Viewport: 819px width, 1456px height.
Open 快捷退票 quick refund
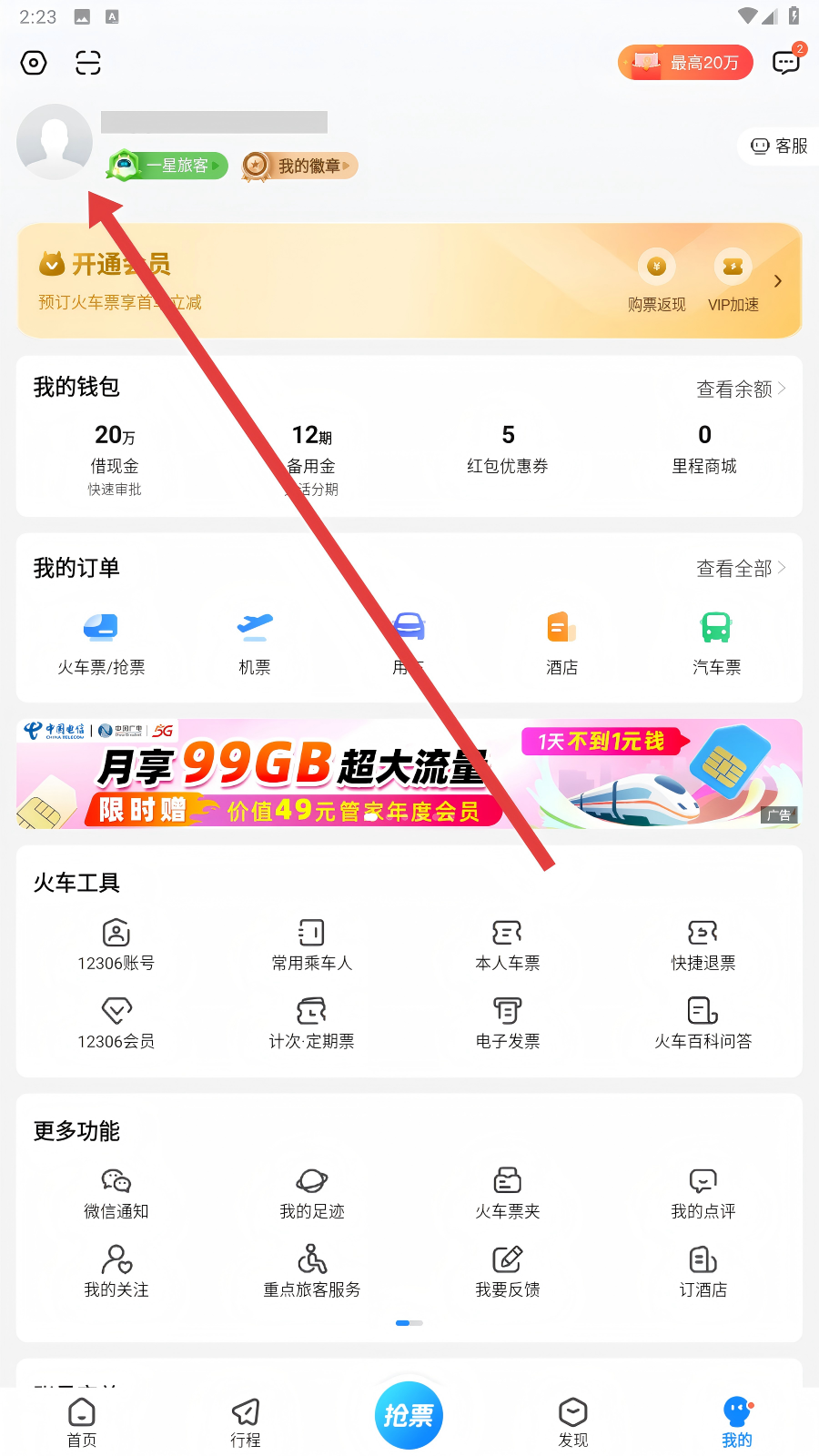pos(703,945)
